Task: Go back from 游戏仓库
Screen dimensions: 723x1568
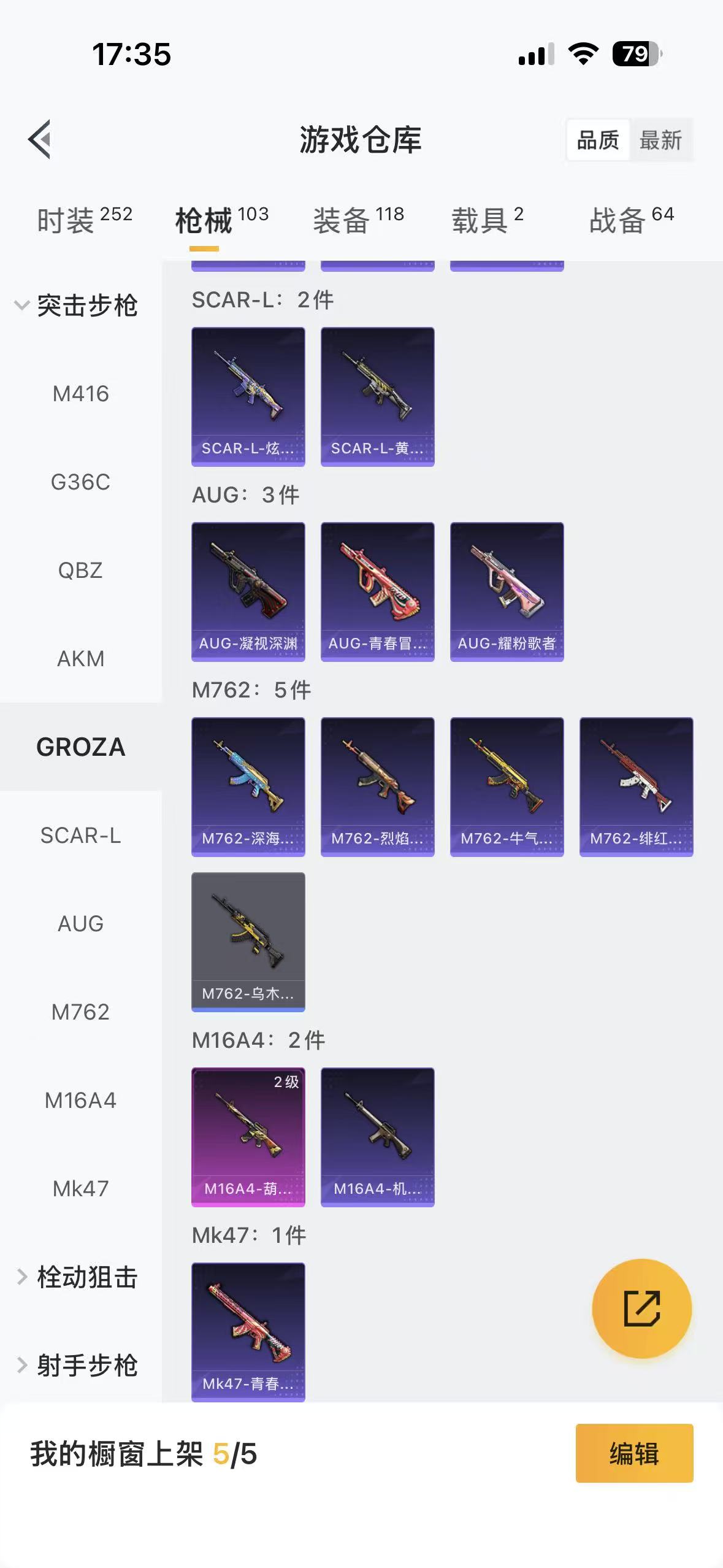Action: tap(40, 139)
